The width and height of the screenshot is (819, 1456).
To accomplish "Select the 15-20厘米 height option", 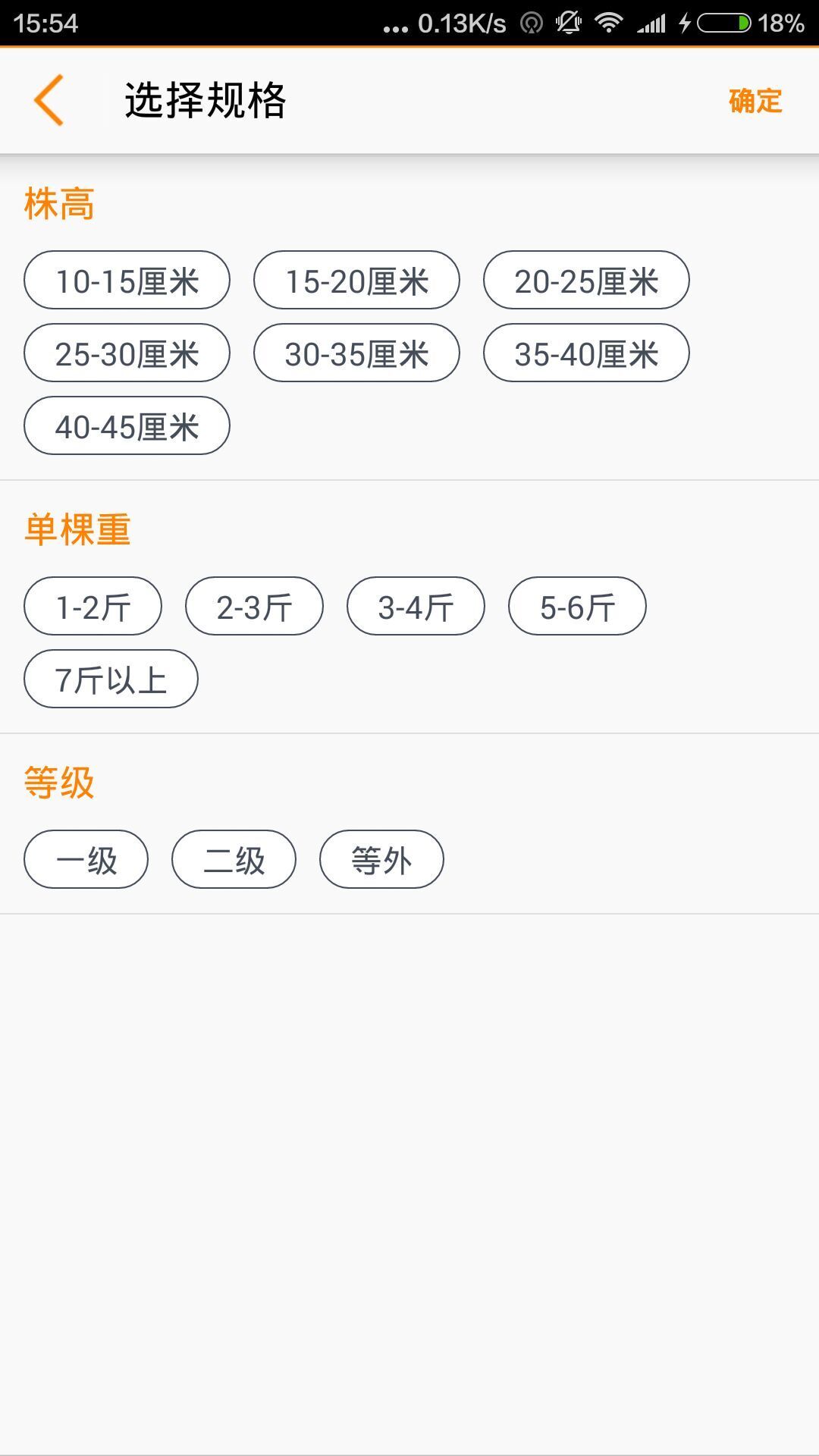I will pyautogui.click(x=356, y=280).
